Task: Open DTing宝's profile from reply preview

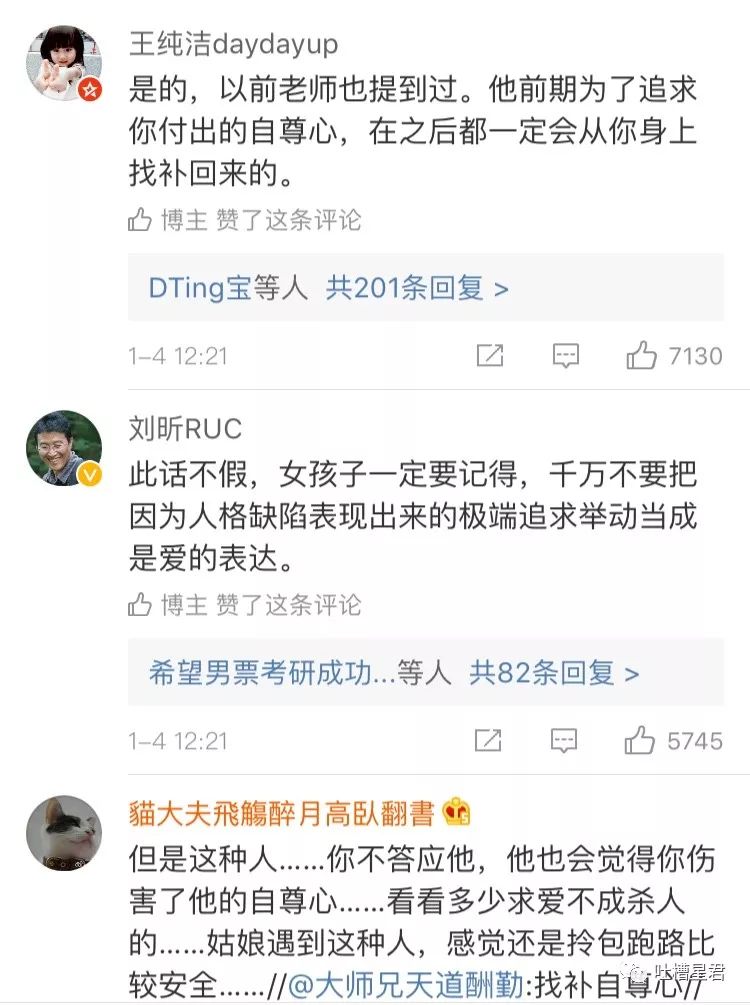Action: [x=199, y=289]
